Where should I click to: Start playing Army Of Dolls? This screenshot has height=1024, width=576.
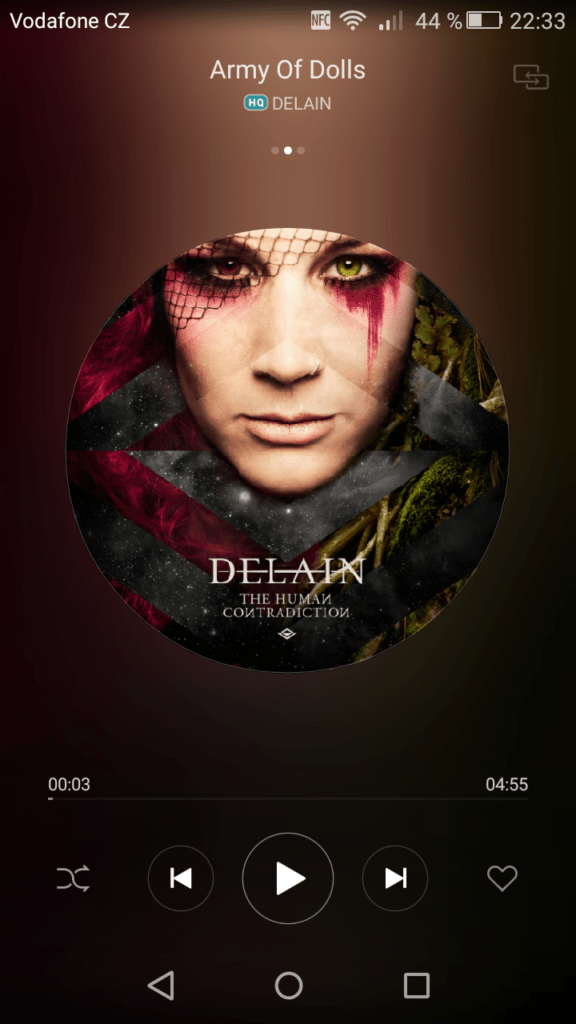288,878
